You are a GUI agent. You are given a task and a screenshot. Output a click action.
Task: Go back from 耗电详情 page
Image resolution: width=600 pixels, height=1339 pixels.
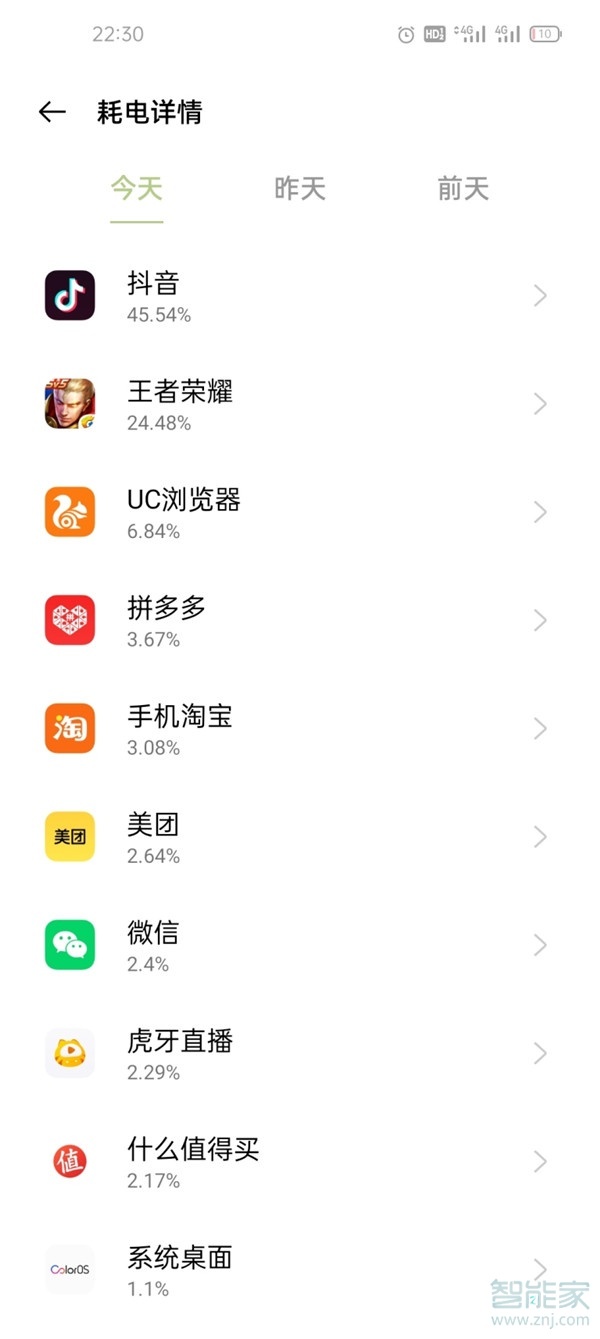pyautogui.click(x=52, y=112)
